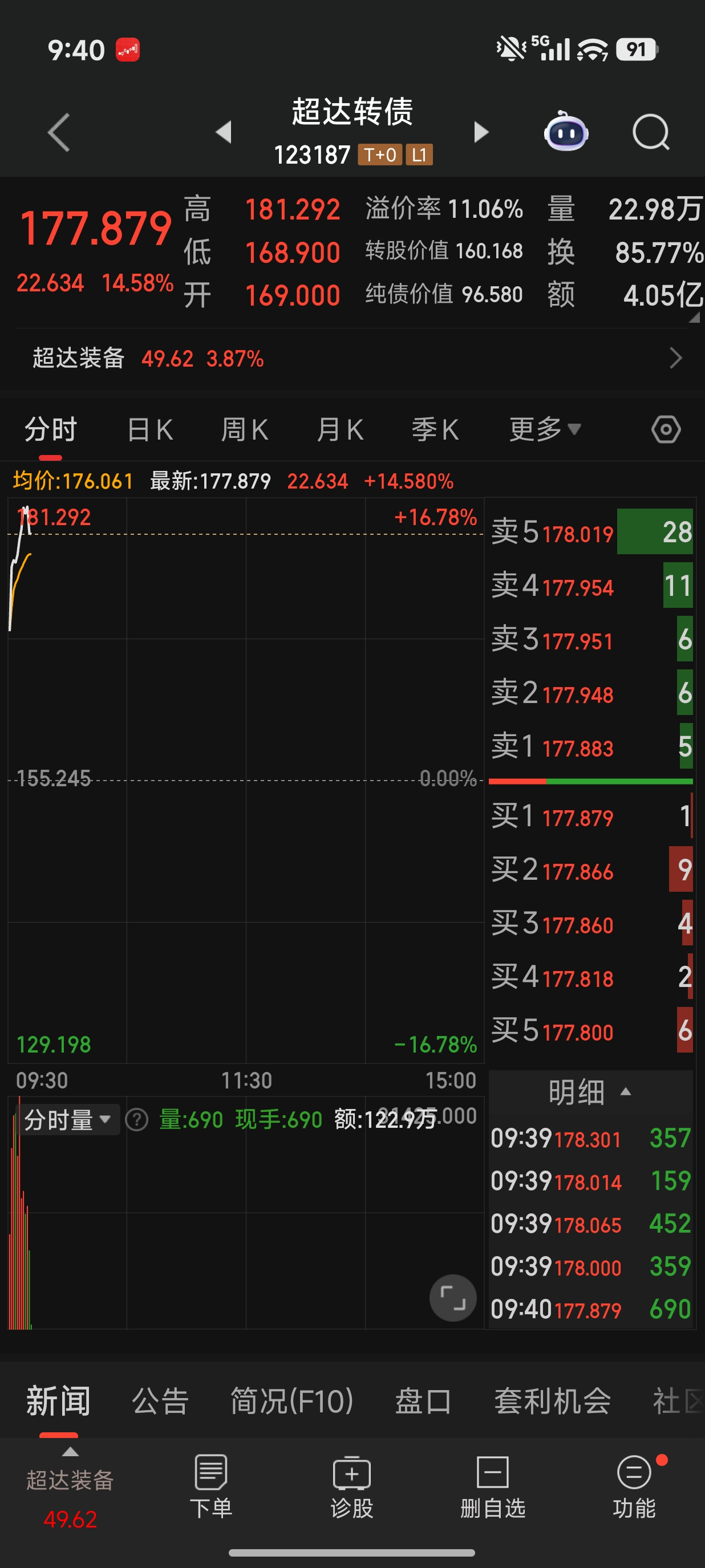Open the 分时量 indicator dropdown
This screenshot has width=705, height=1568.
[x=67, y=1120]
